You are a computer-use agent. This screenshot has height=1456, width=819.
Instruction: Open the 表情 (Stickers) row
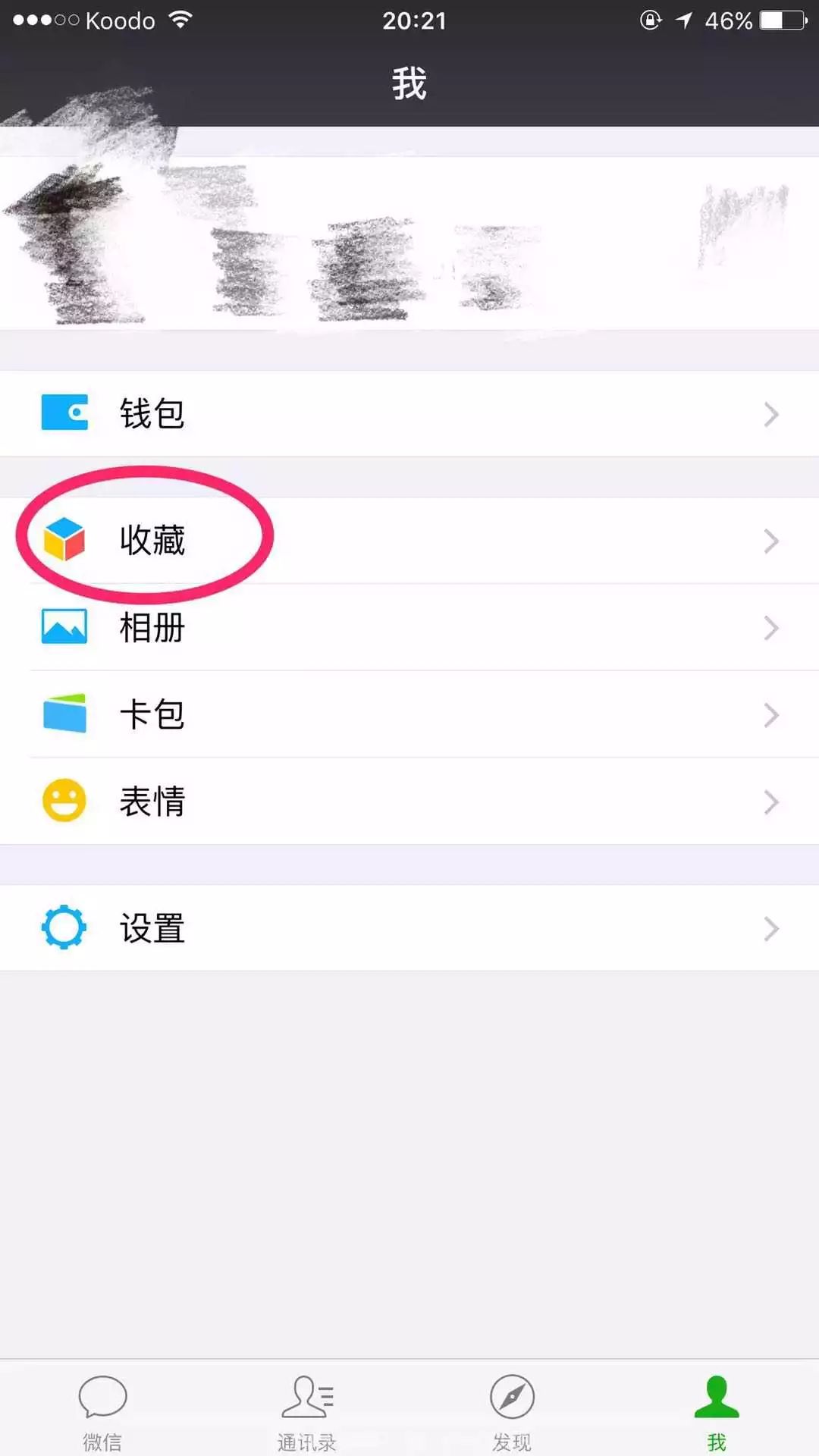coord(409,802)
